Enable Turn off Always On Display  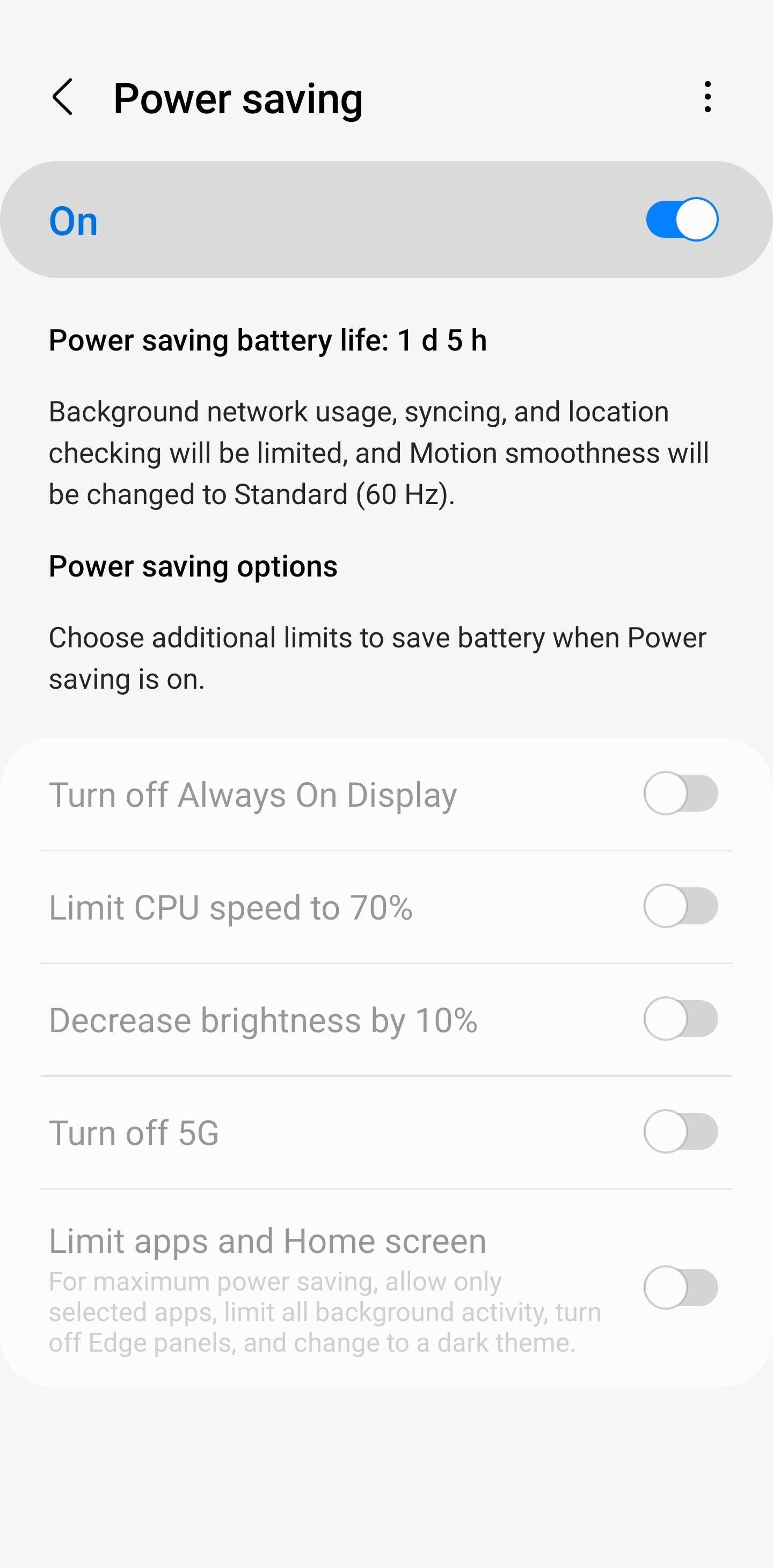point(680,792)
